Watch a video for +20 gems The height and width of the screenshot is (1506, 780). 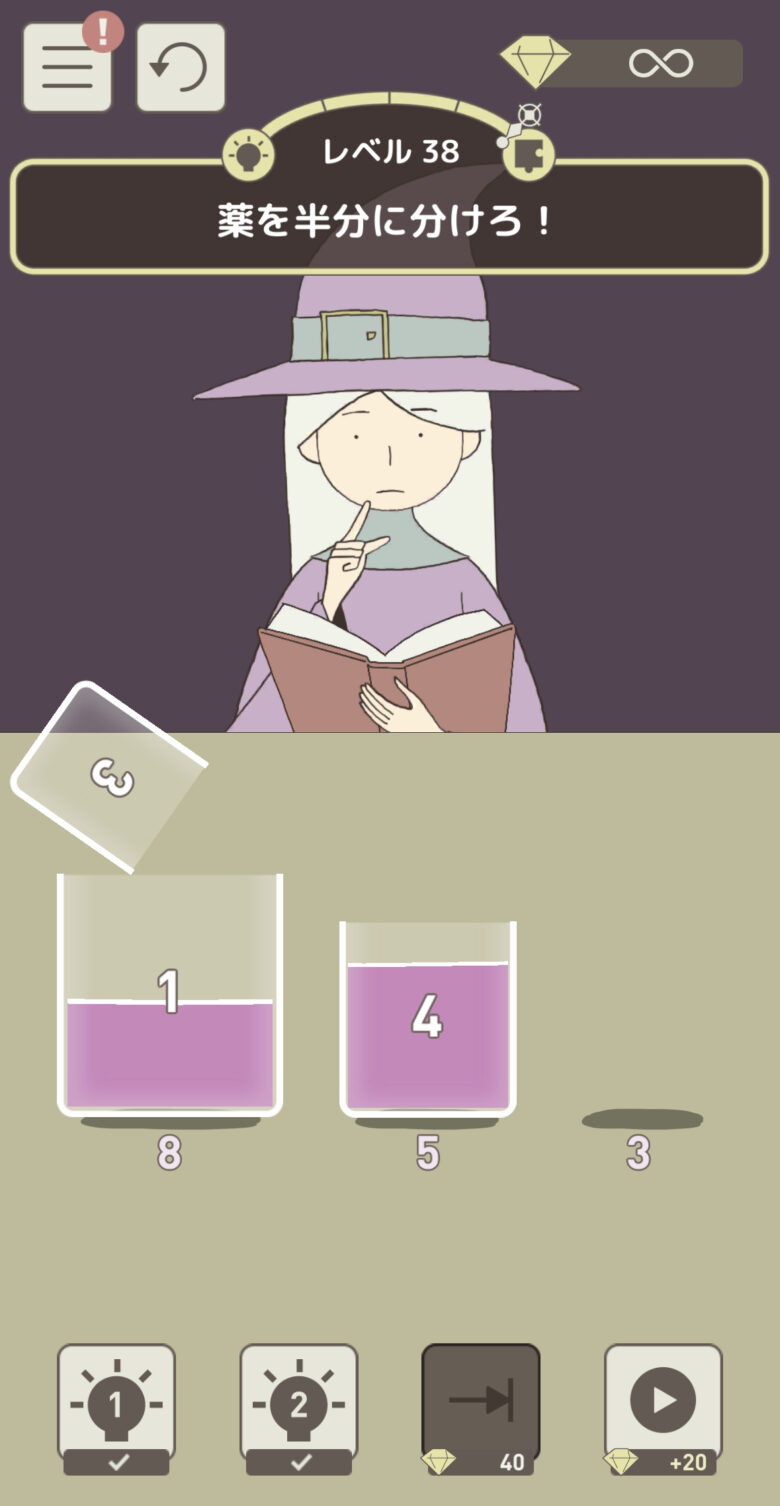pyautogui.click(x=663, y=1405)
